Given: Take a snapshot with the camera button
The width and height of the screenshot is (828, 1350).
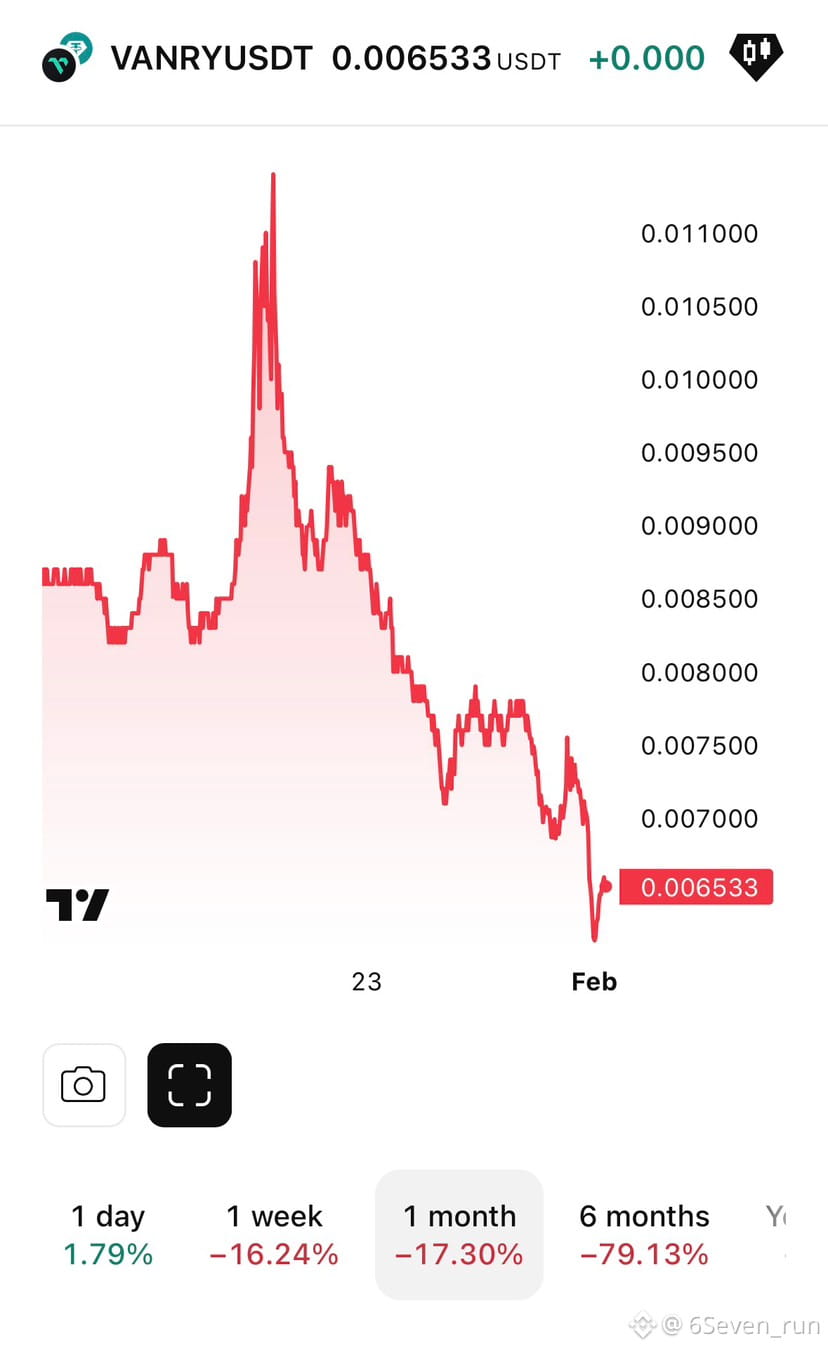Looking at the screenshot, I should (x=84, y=1085).
